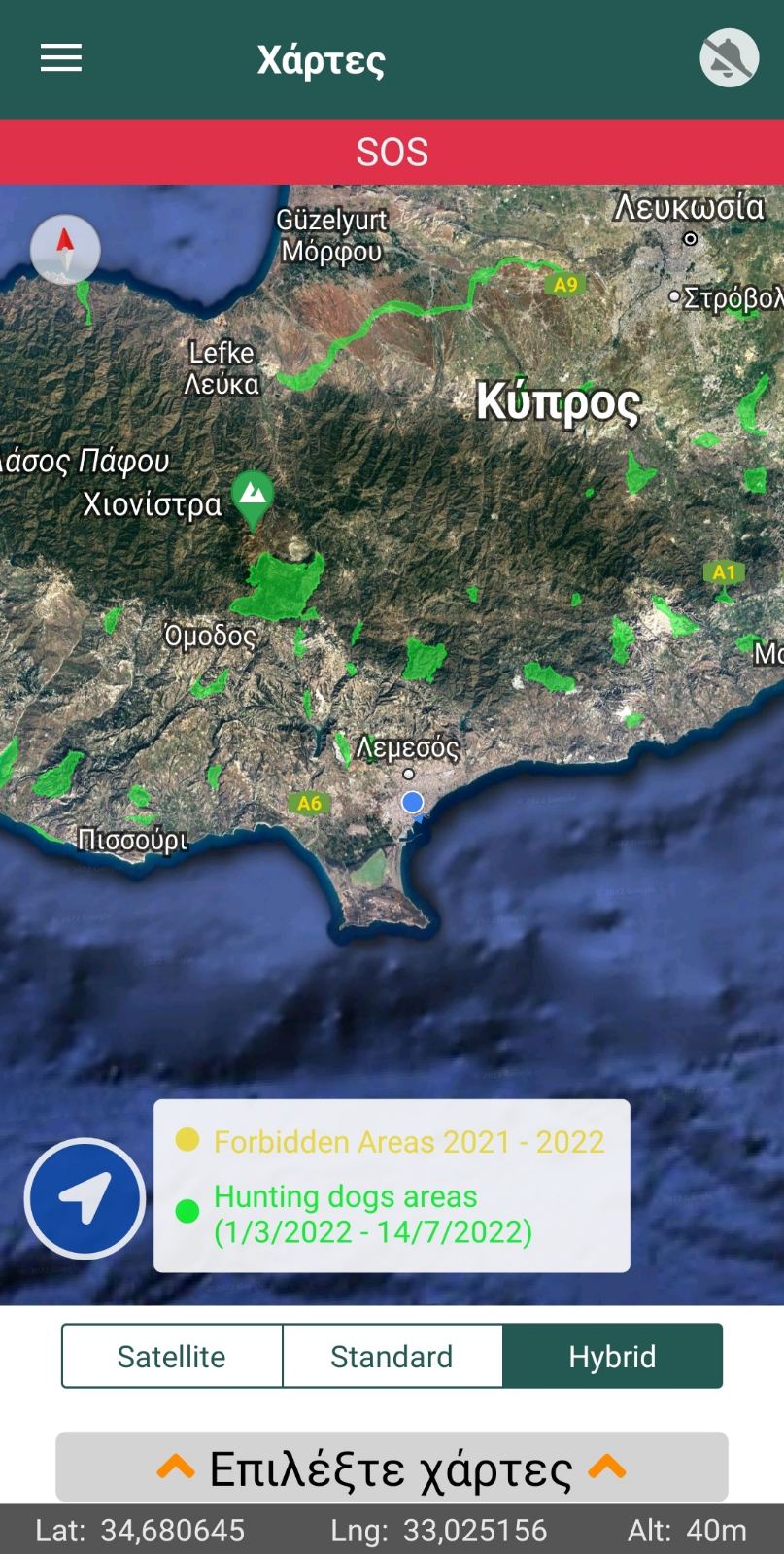The image size is (784, 1554).
Task: Expand the Επιλέξτε χάρτες panel
Action: point(392,1467)
